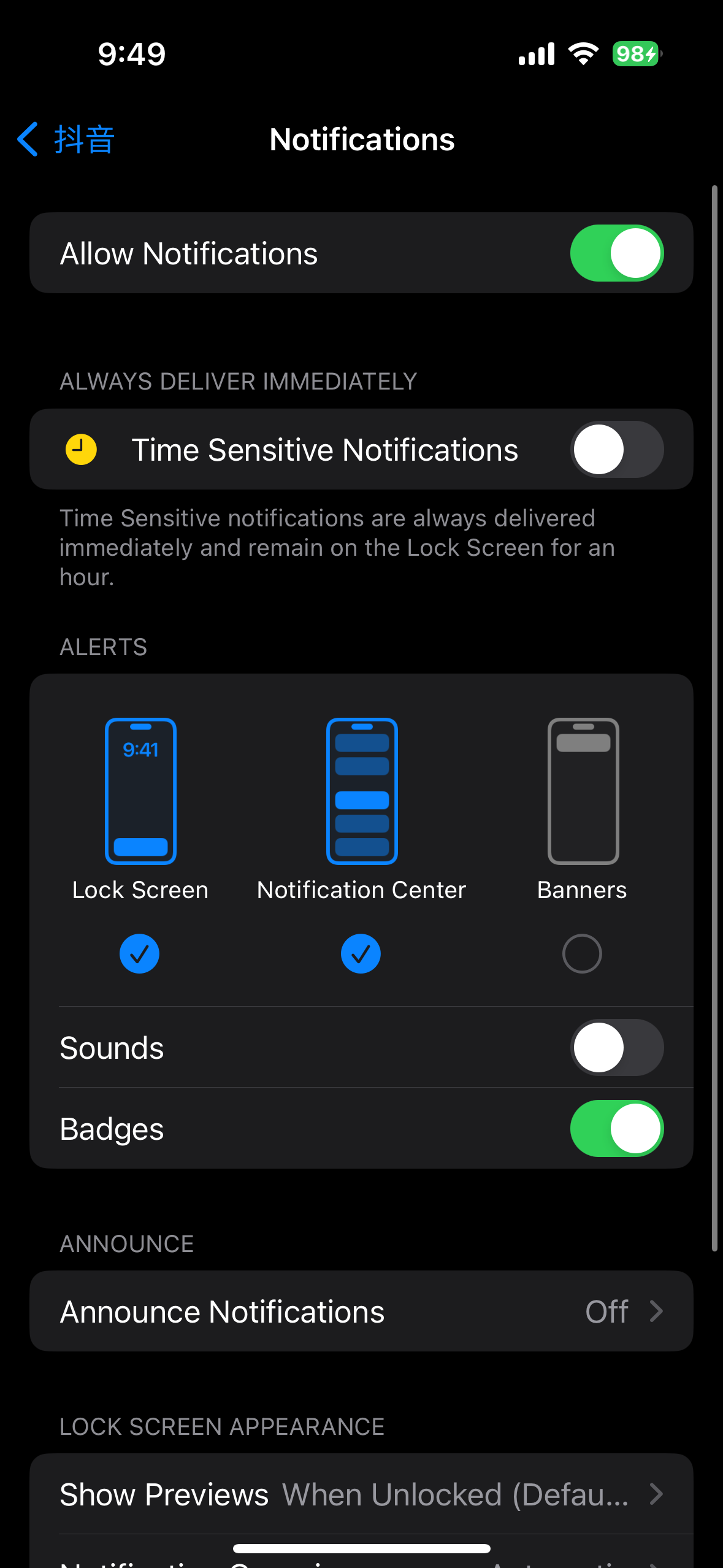This screenshot has height=1568, width=723.
Task: Uncheck Notification Center alerts
Action: pos(361,953)
